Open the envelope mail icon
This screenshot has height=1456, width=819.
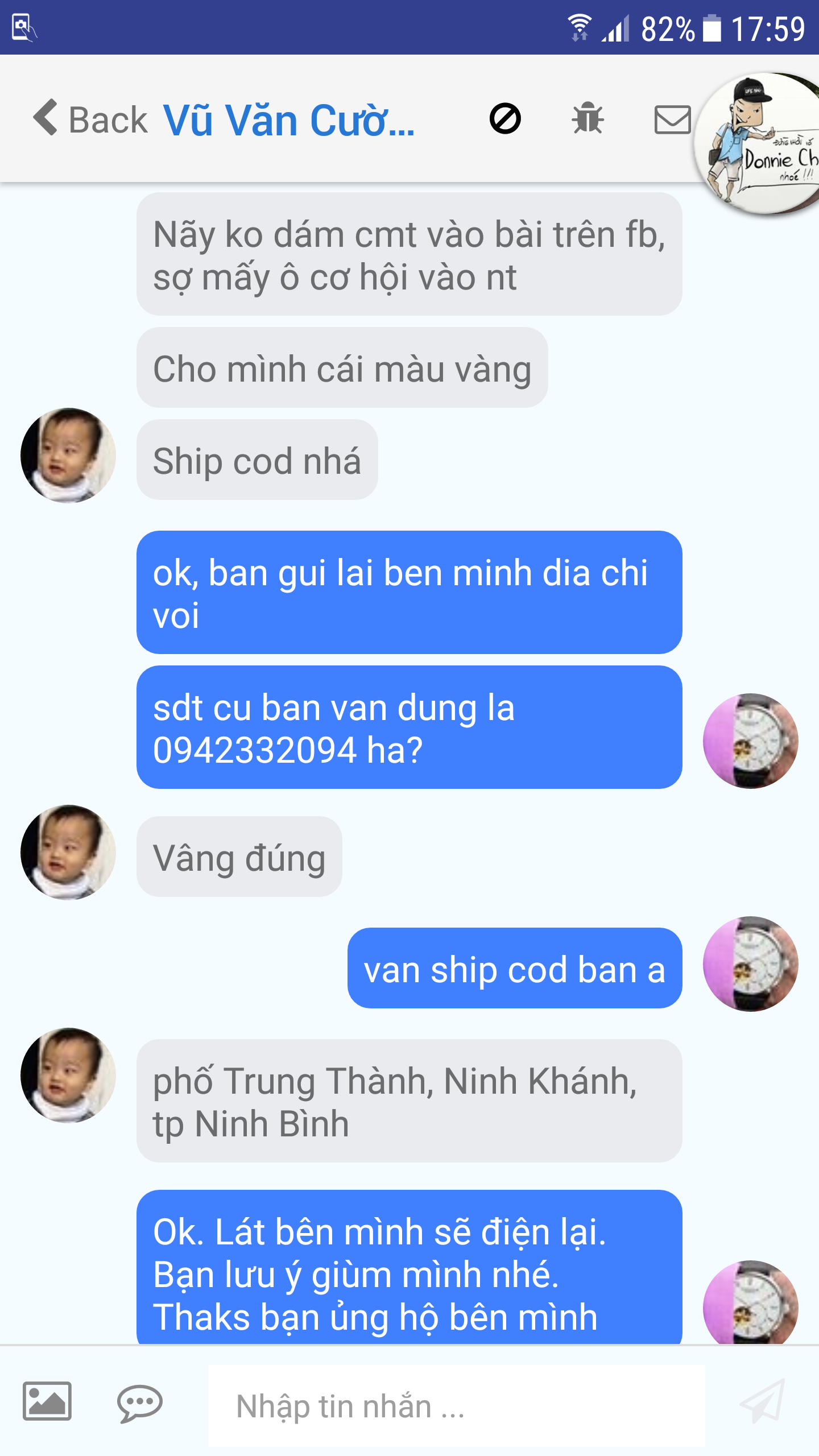(x=672, y=119)
